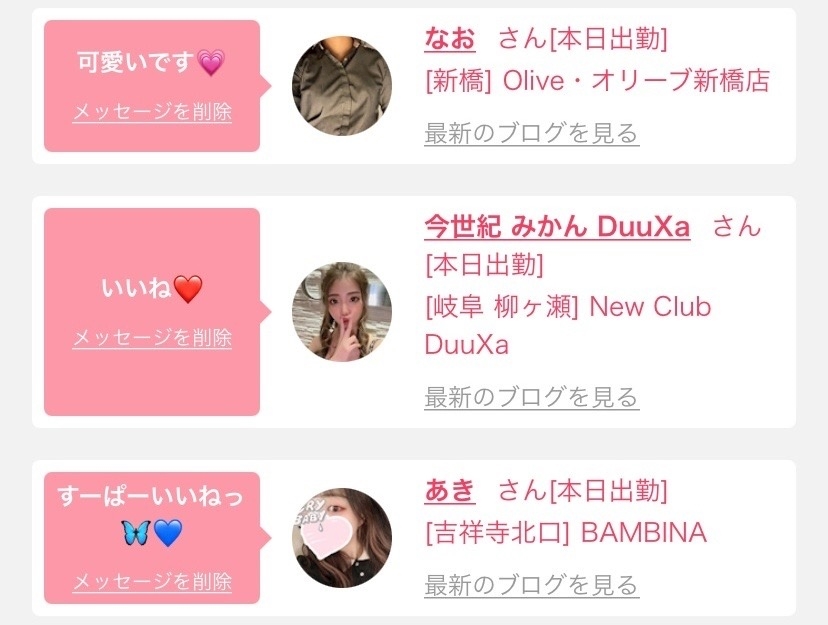
Task: View 今世紀 みかん DuuXa's latest blog
Action: [x=531, y=397]
